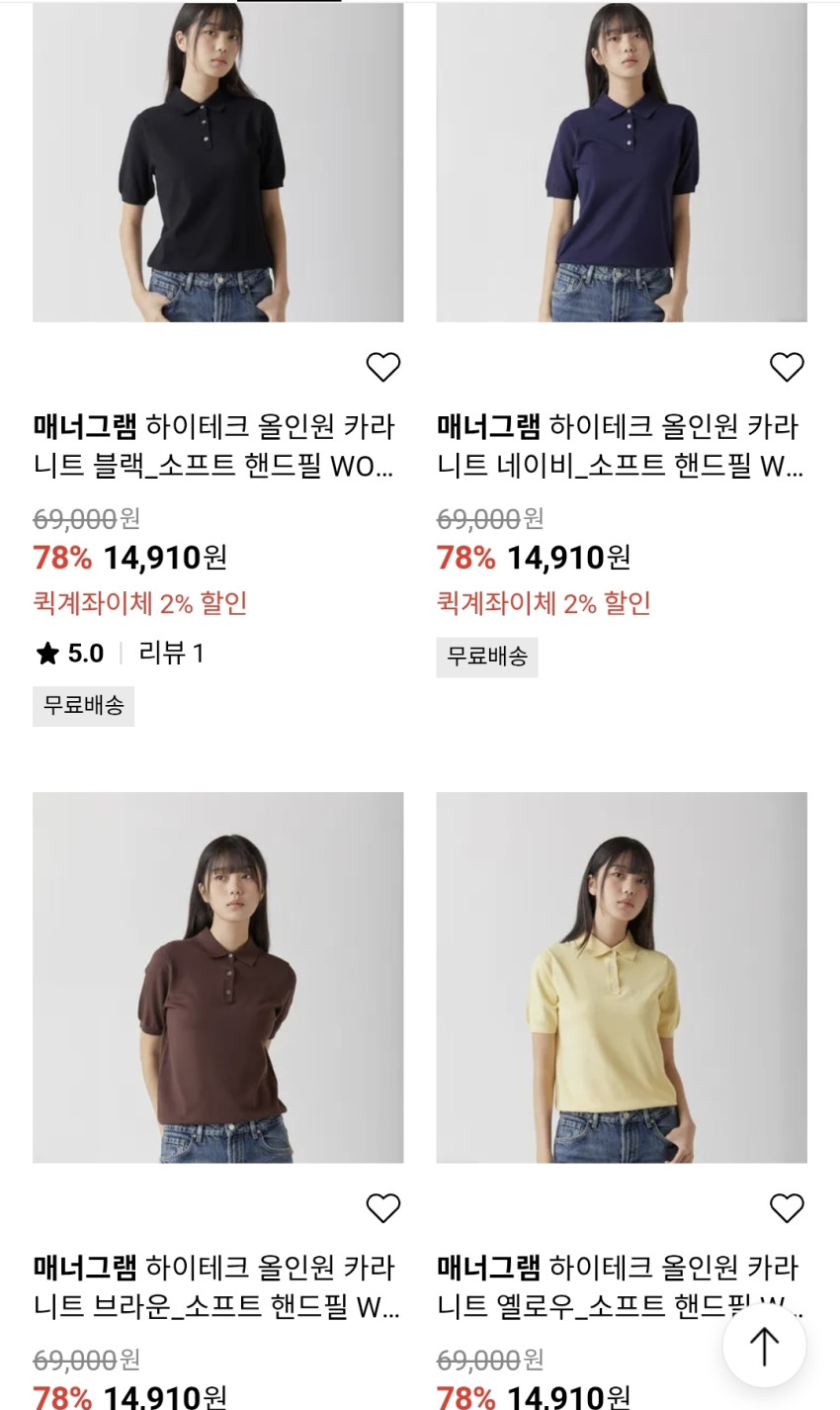Open the yellow collar knit product image
840x1410 pixels.
(x=621, y=977)
